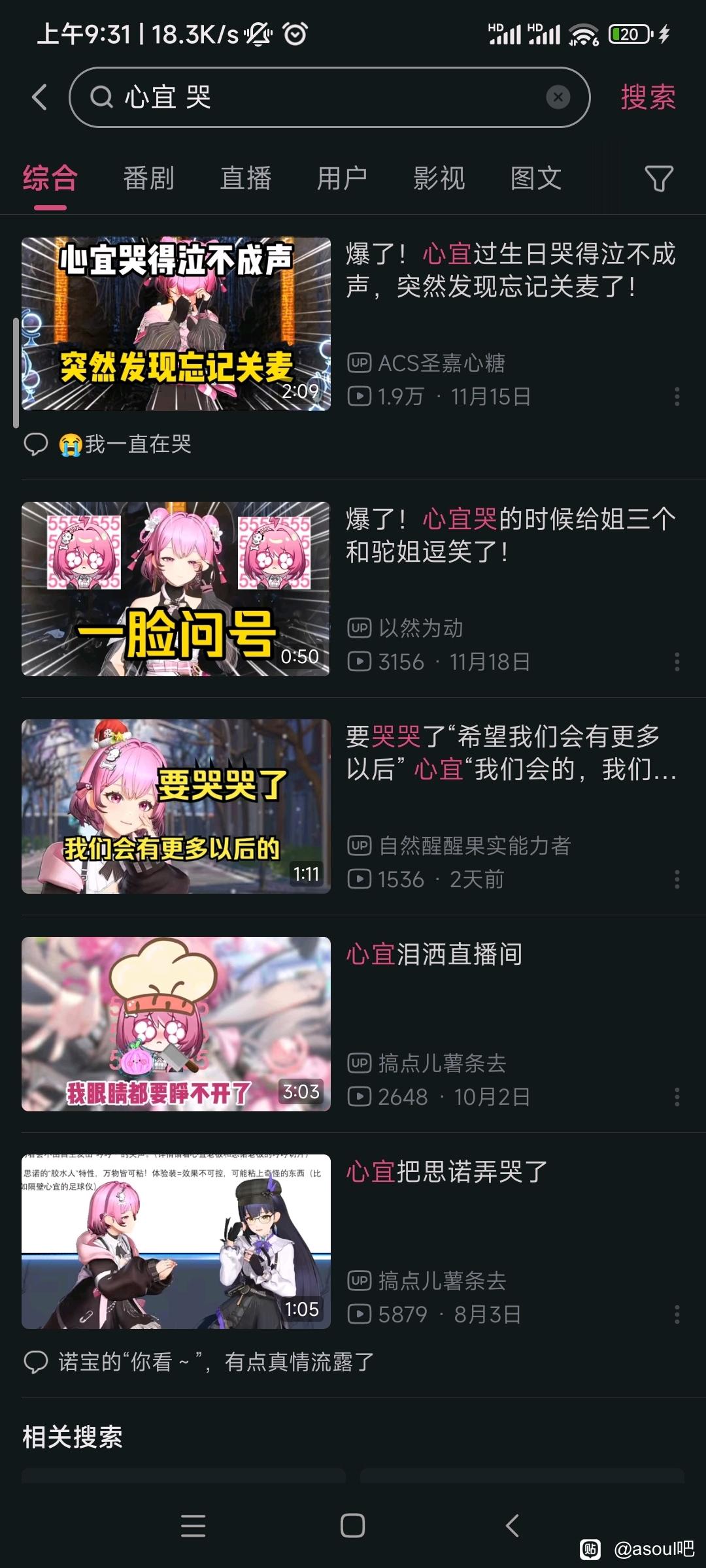Play the video 心宜过生日哭得泣不成声
The image size is (706, 1568).
click(176, 324)
